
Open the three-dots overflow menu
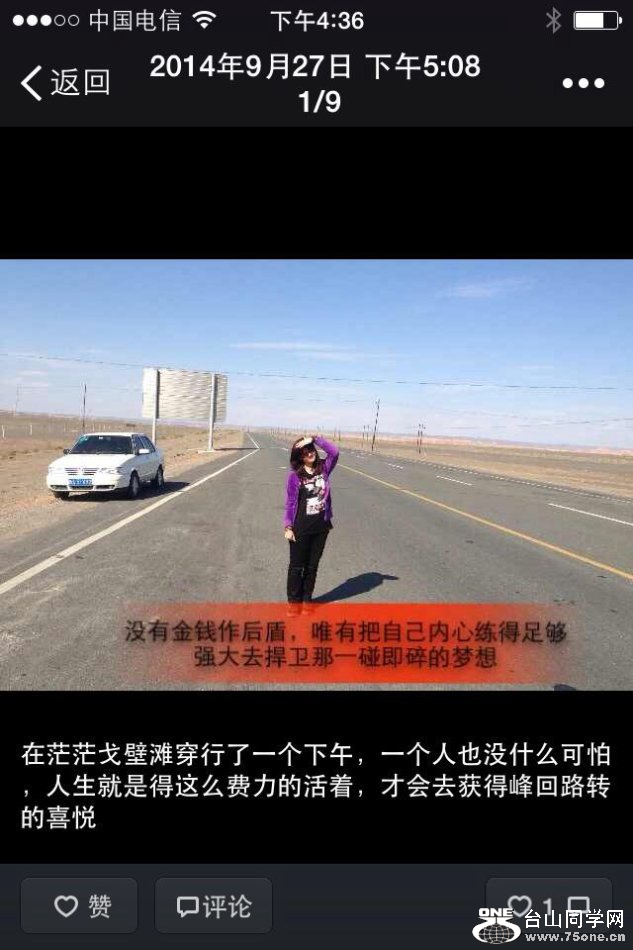(x=582, y=83)
